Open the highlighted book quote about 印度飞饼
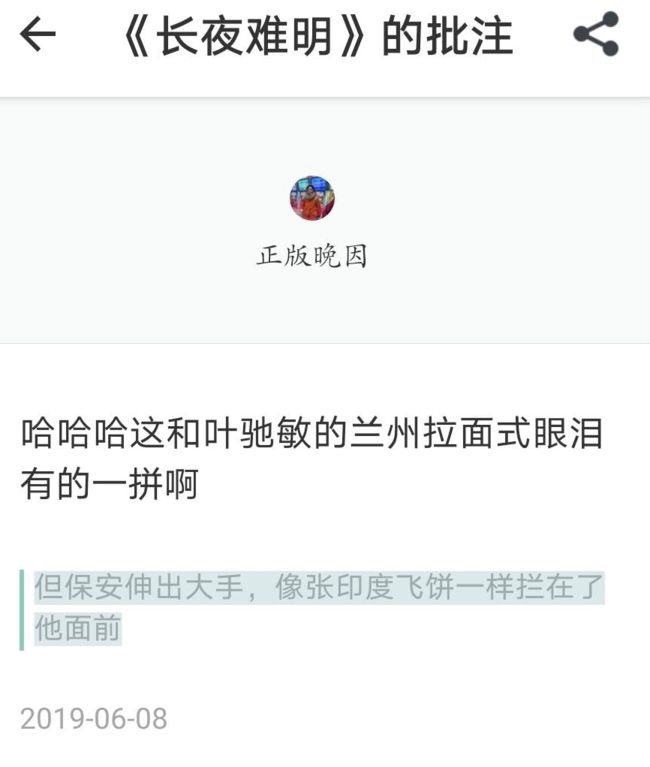This screenshot has width=650, height=767. pyautogui.click(x=318, y=608)
